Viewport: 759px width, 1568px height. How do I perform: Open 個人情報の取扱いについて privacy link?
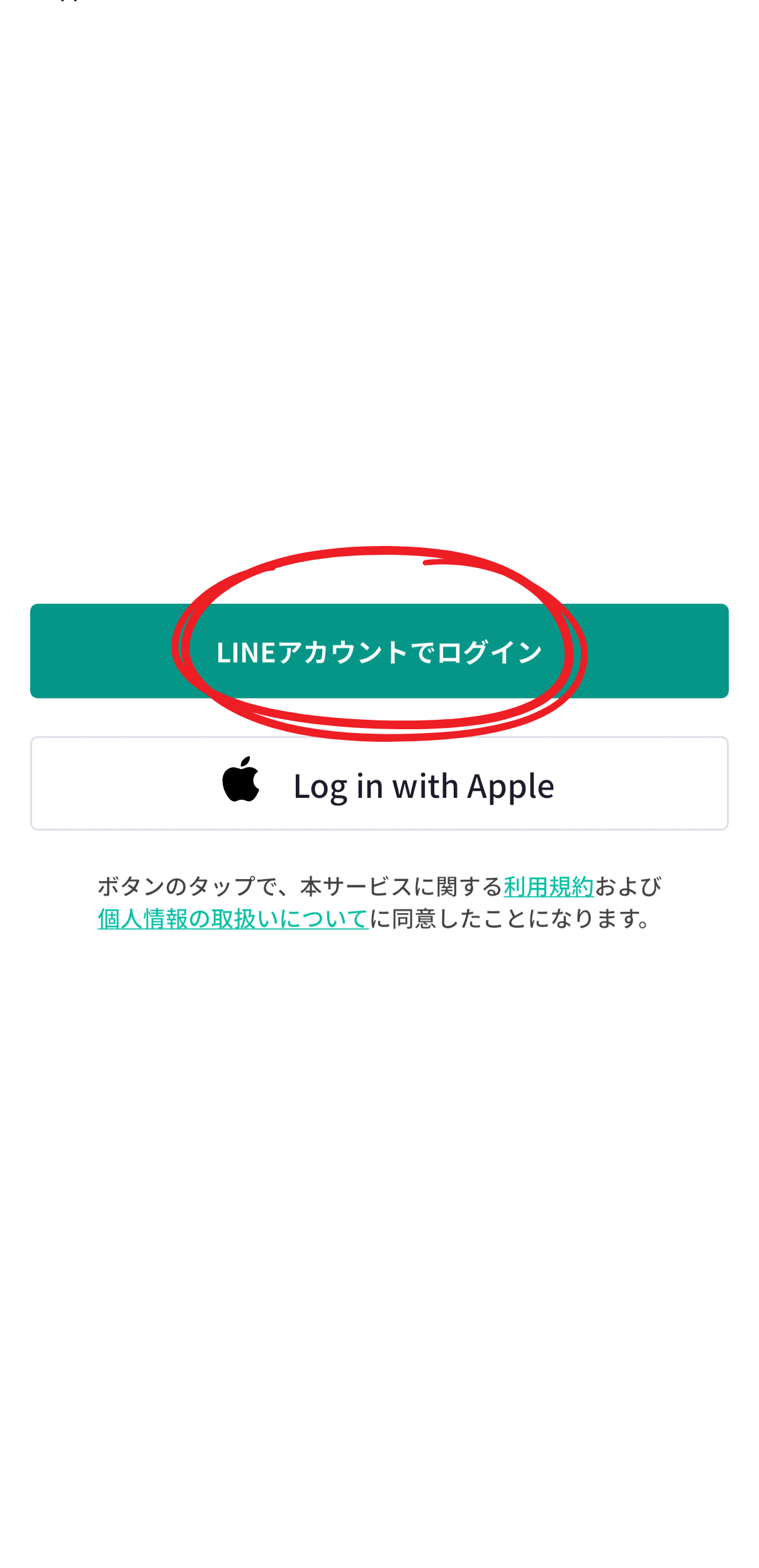233,919
